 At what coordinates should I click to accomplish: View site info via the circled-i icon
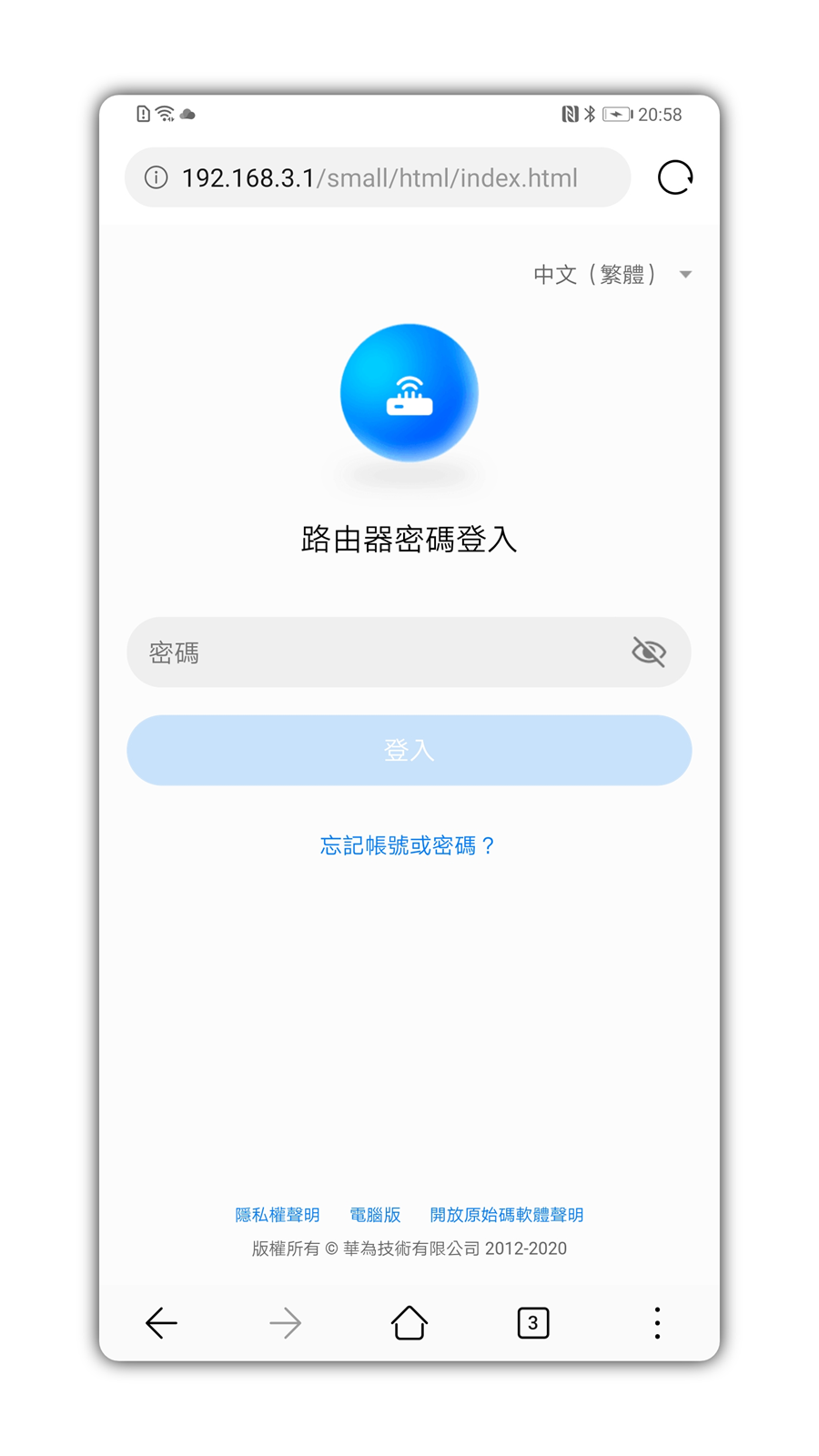point(157,177)
